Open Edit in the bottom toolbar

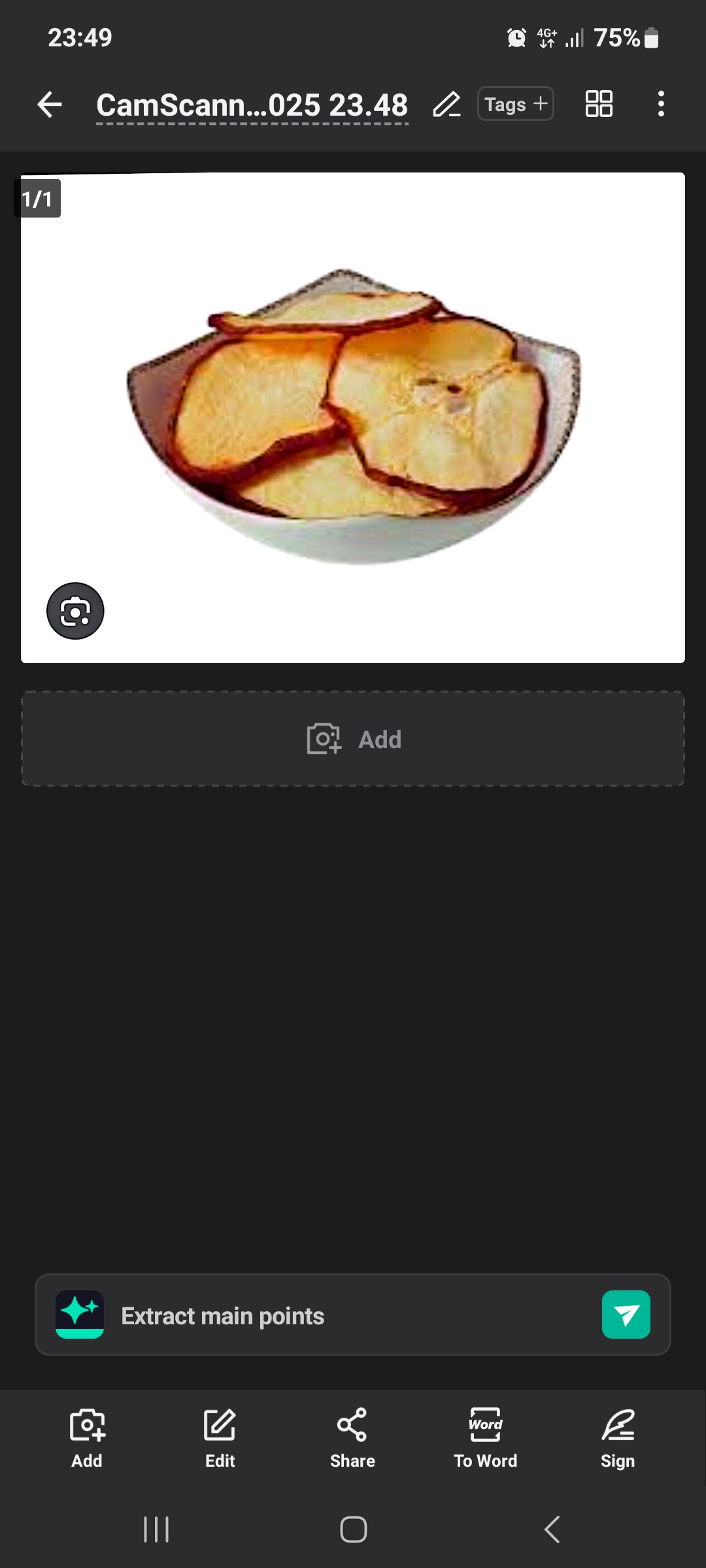pos(220,1437)
